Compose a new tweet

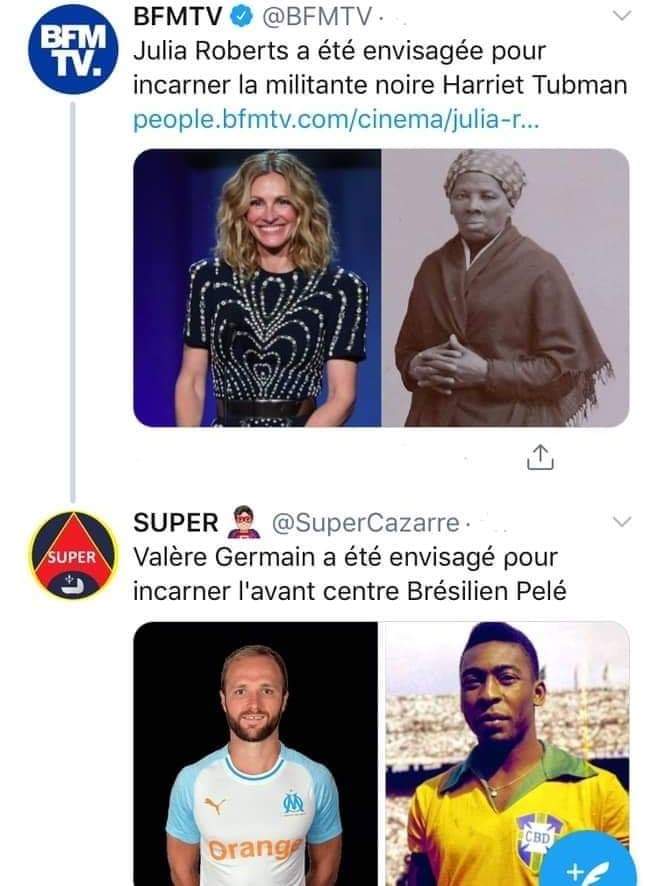(x=604, y=866)
